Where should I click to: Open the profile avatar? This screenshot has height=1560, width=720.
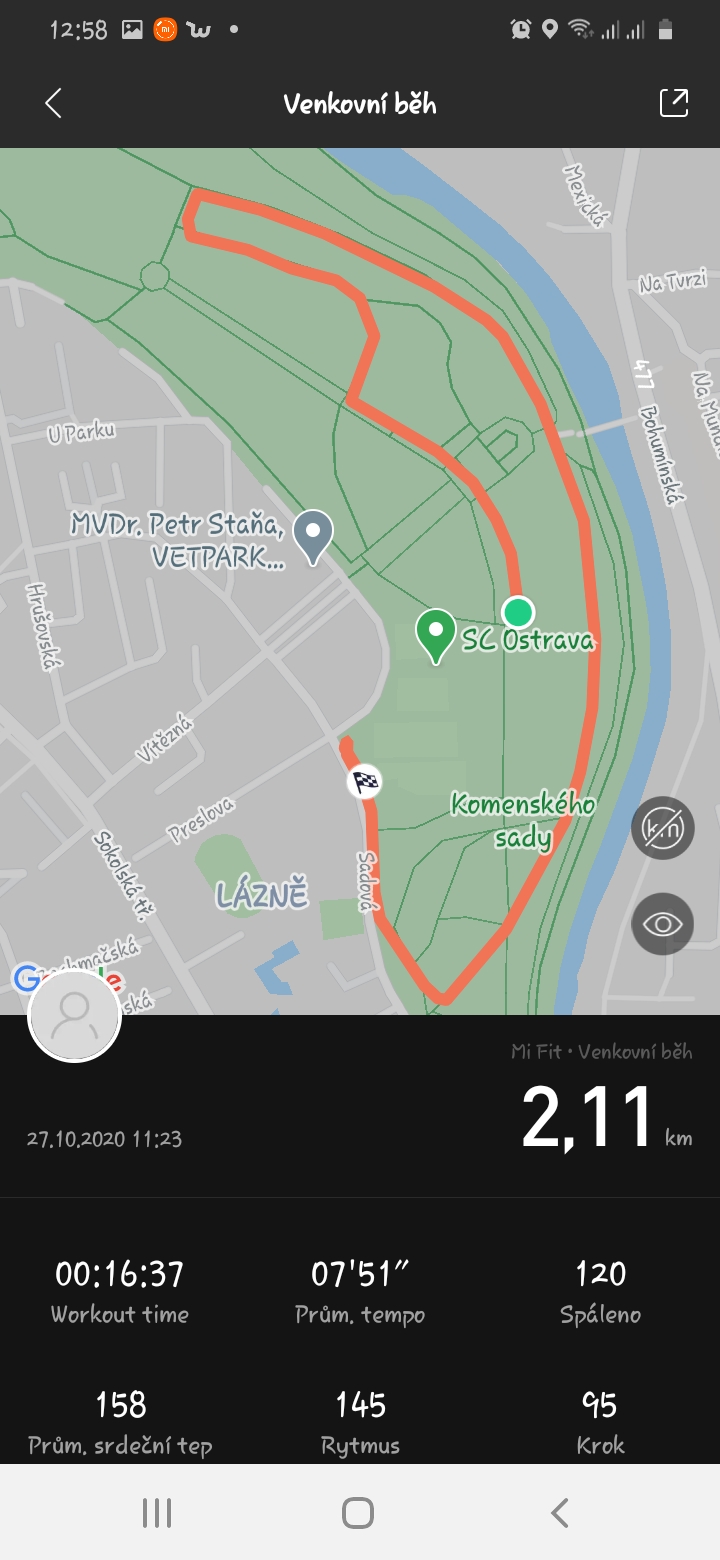pos(75,1015)
